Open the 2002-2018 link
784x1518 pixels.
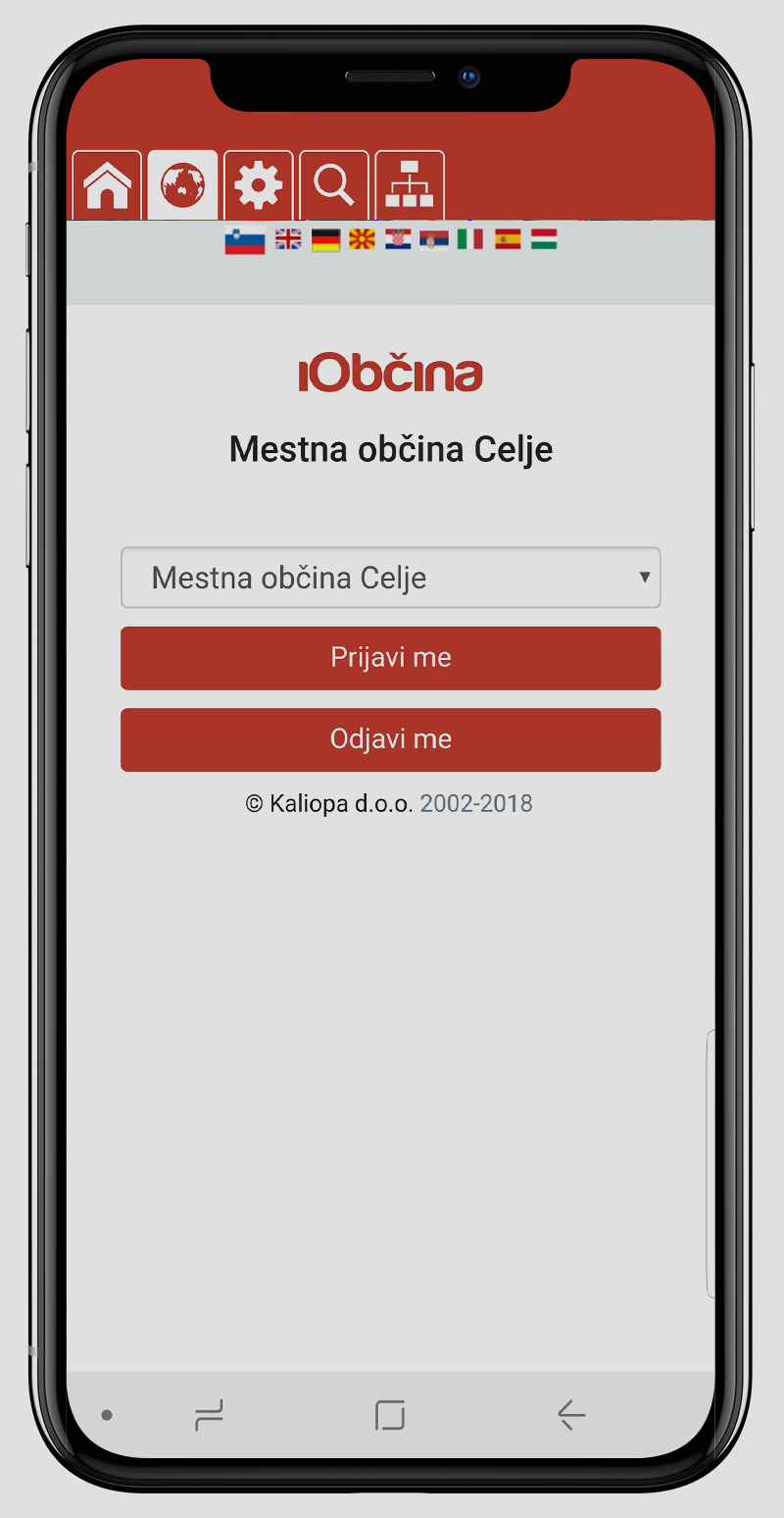tap(476, 804)
